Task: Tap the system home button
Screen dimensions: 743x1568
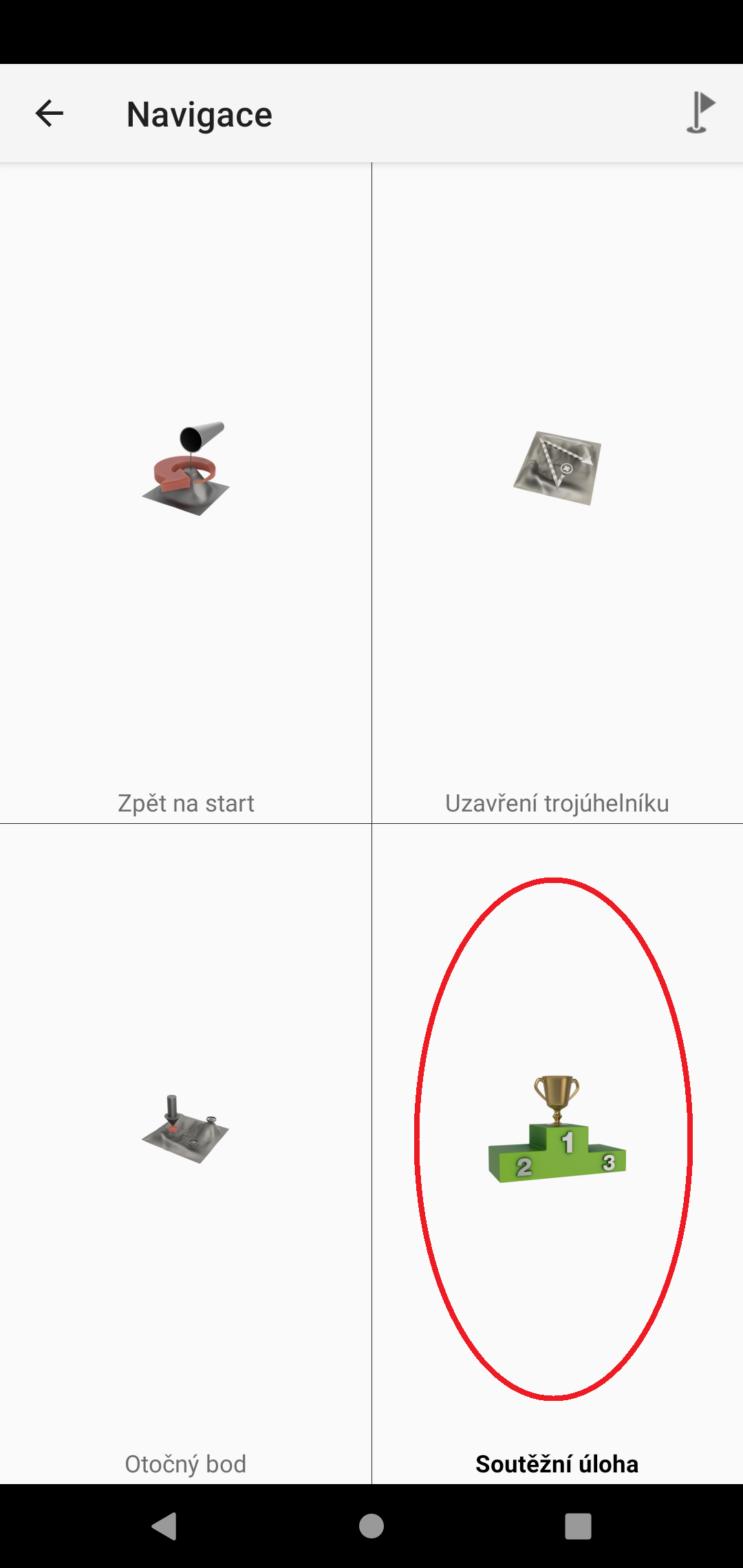Action: point(371,1526)
